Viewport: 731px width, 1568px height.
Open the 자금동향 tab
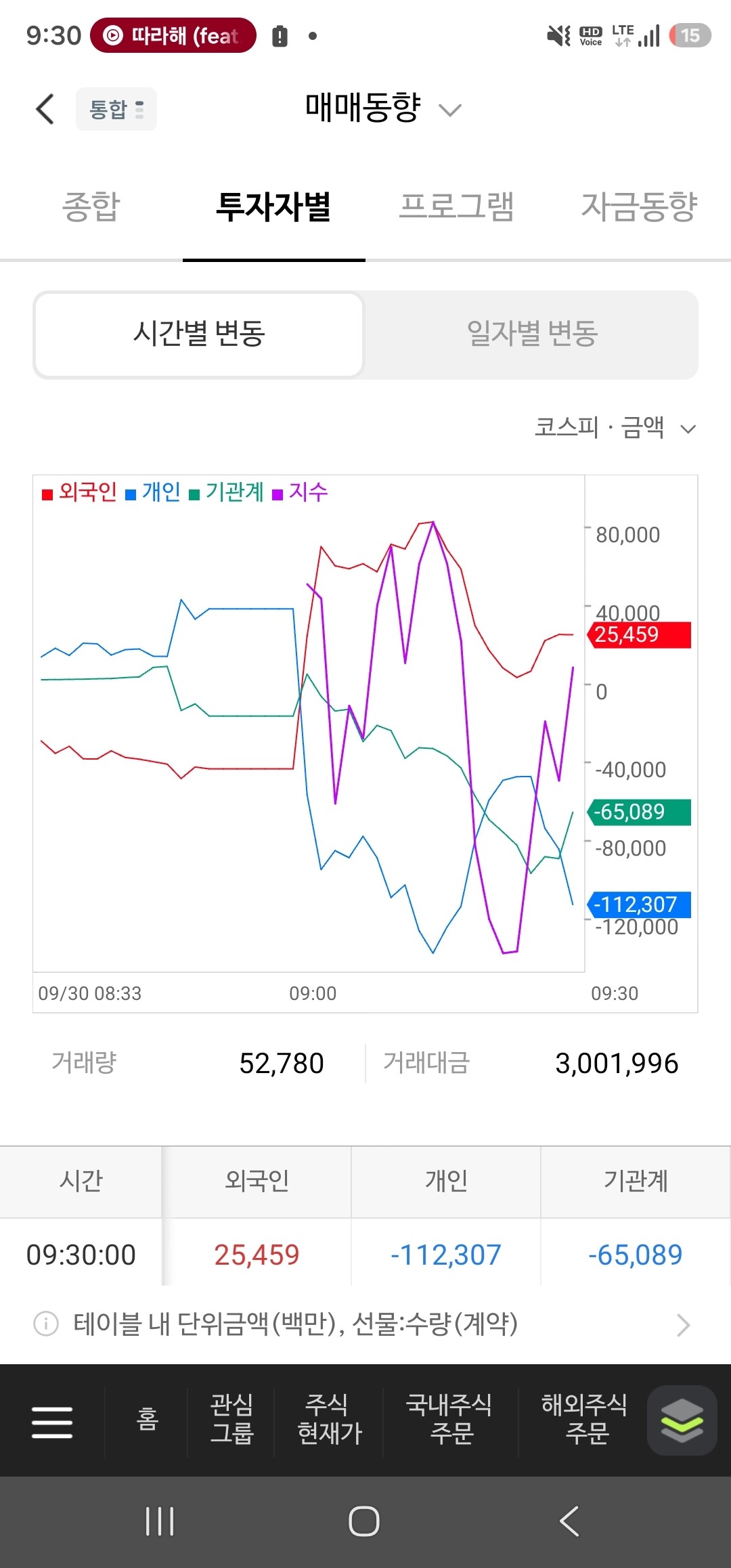[639, 206]
